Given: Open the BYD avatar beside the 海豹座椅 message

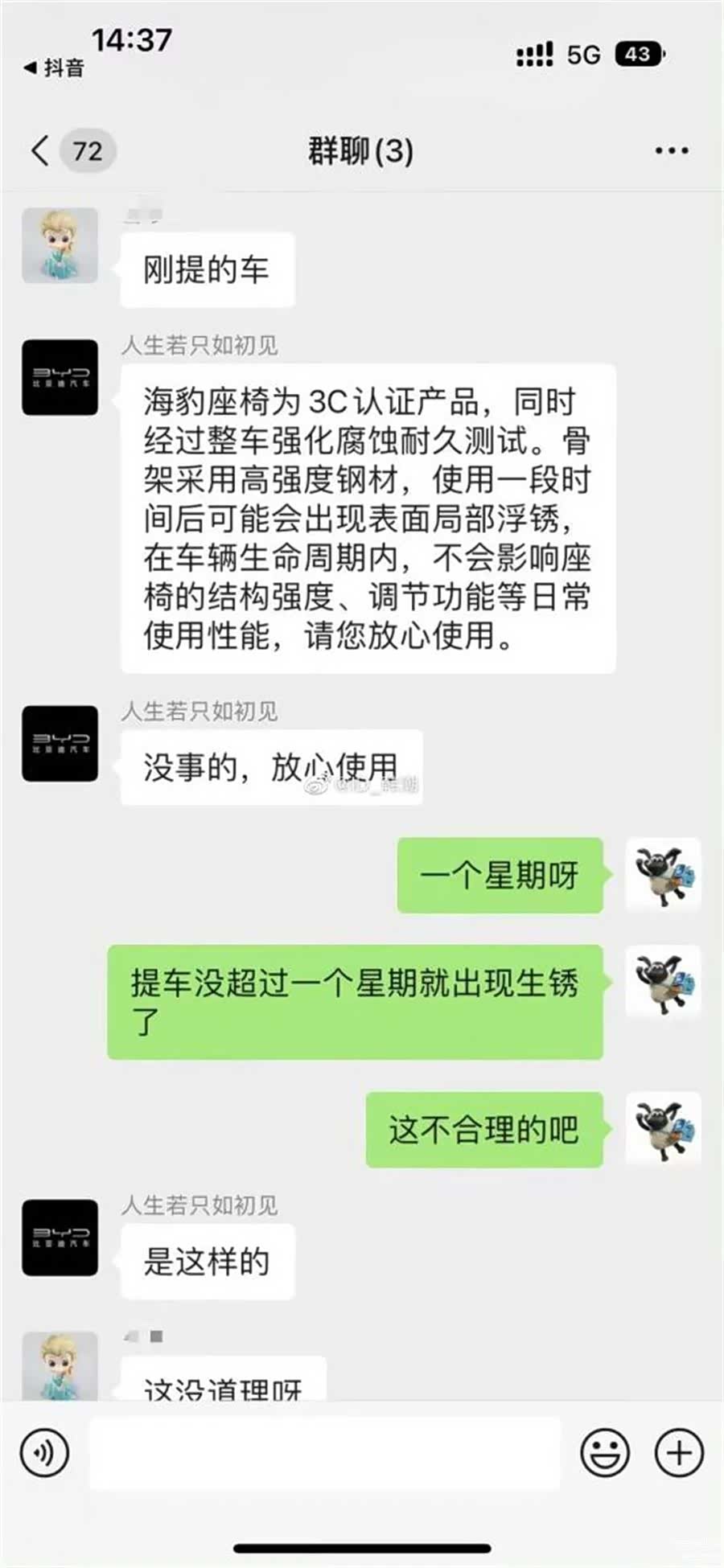Looking at the screenshot, I should [x=60, y=377].
